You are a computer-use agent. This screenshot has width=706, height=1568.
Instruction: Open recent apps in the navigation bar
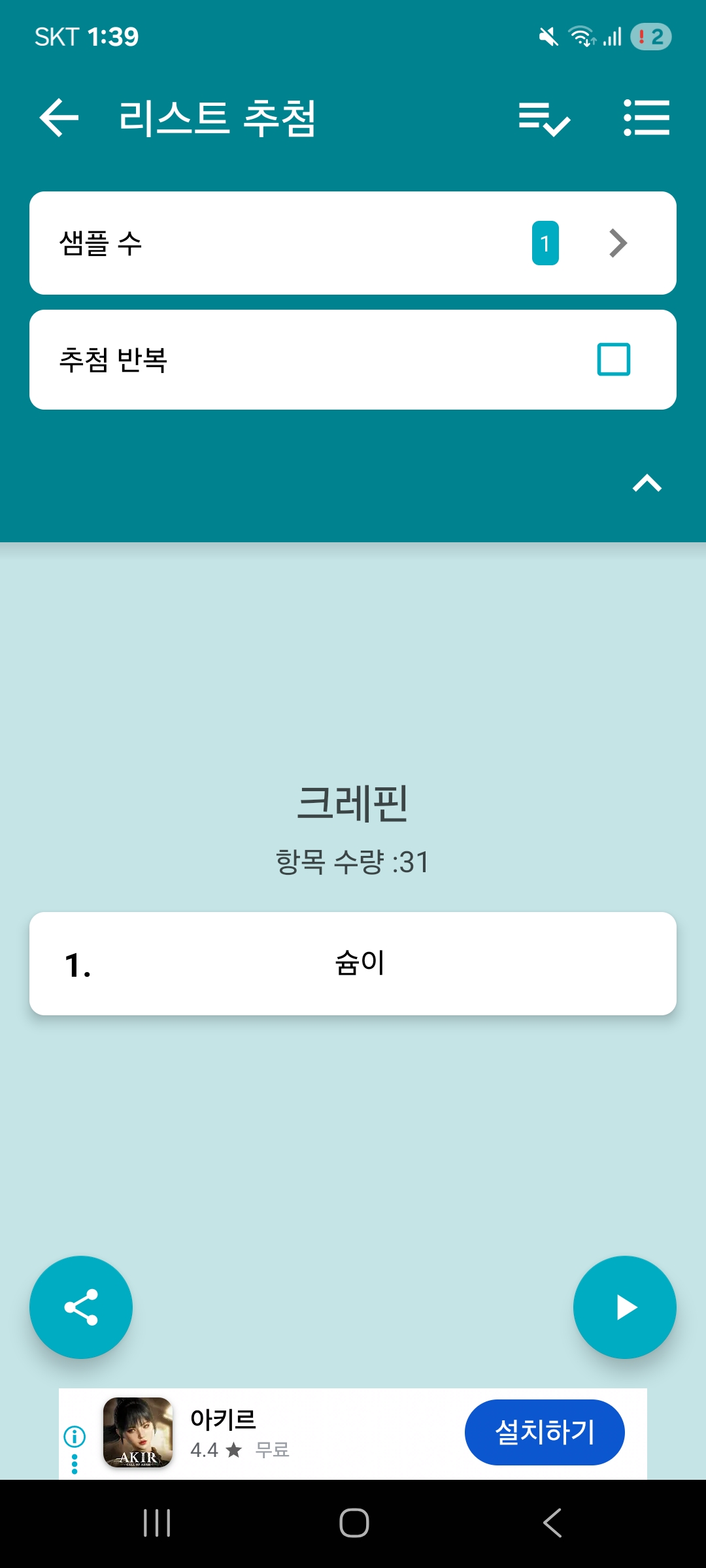coord(157,1523)
